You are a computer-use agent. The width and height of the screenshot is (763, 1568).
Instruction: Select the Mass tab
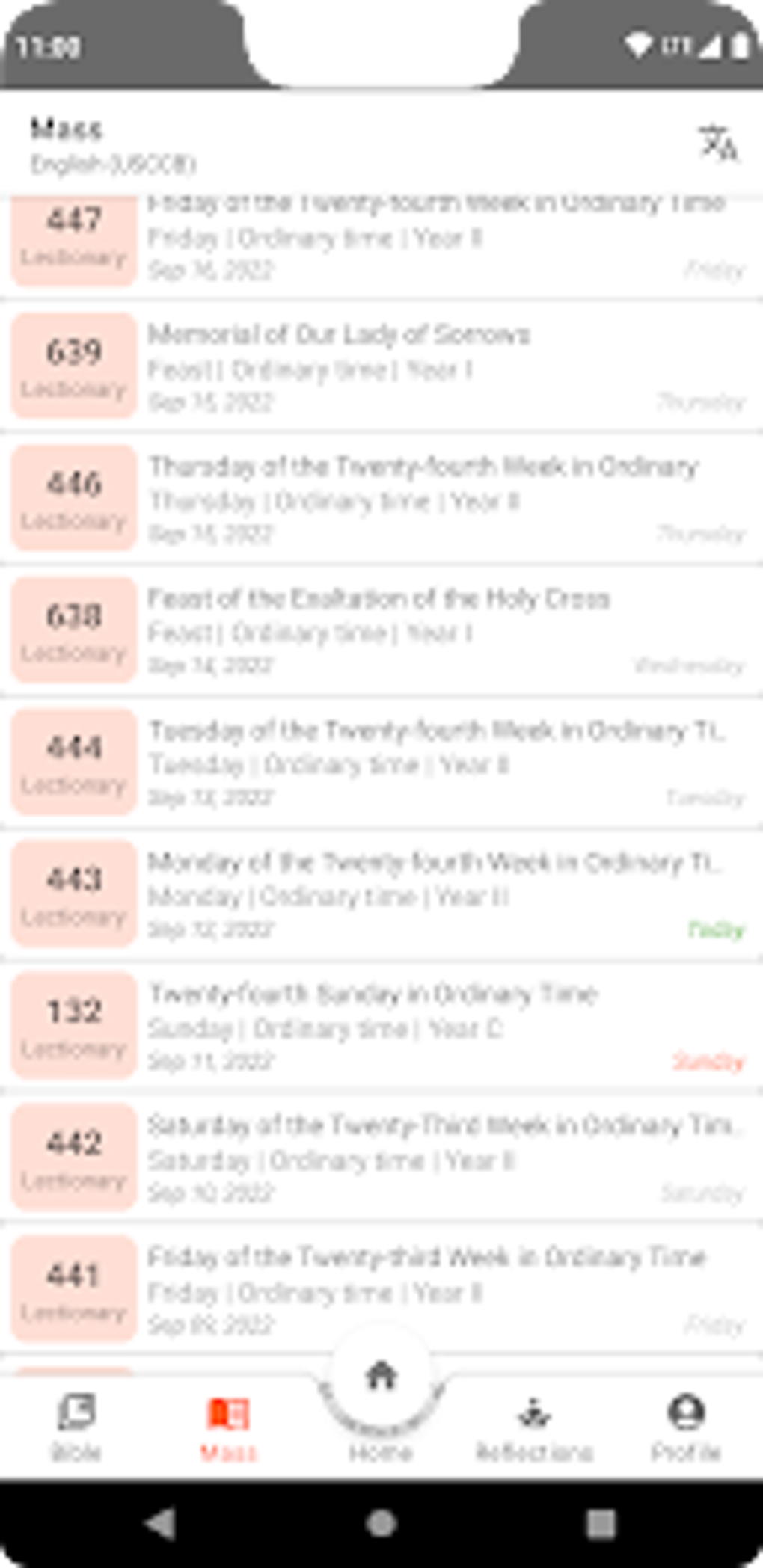(x=229, y=1427)
